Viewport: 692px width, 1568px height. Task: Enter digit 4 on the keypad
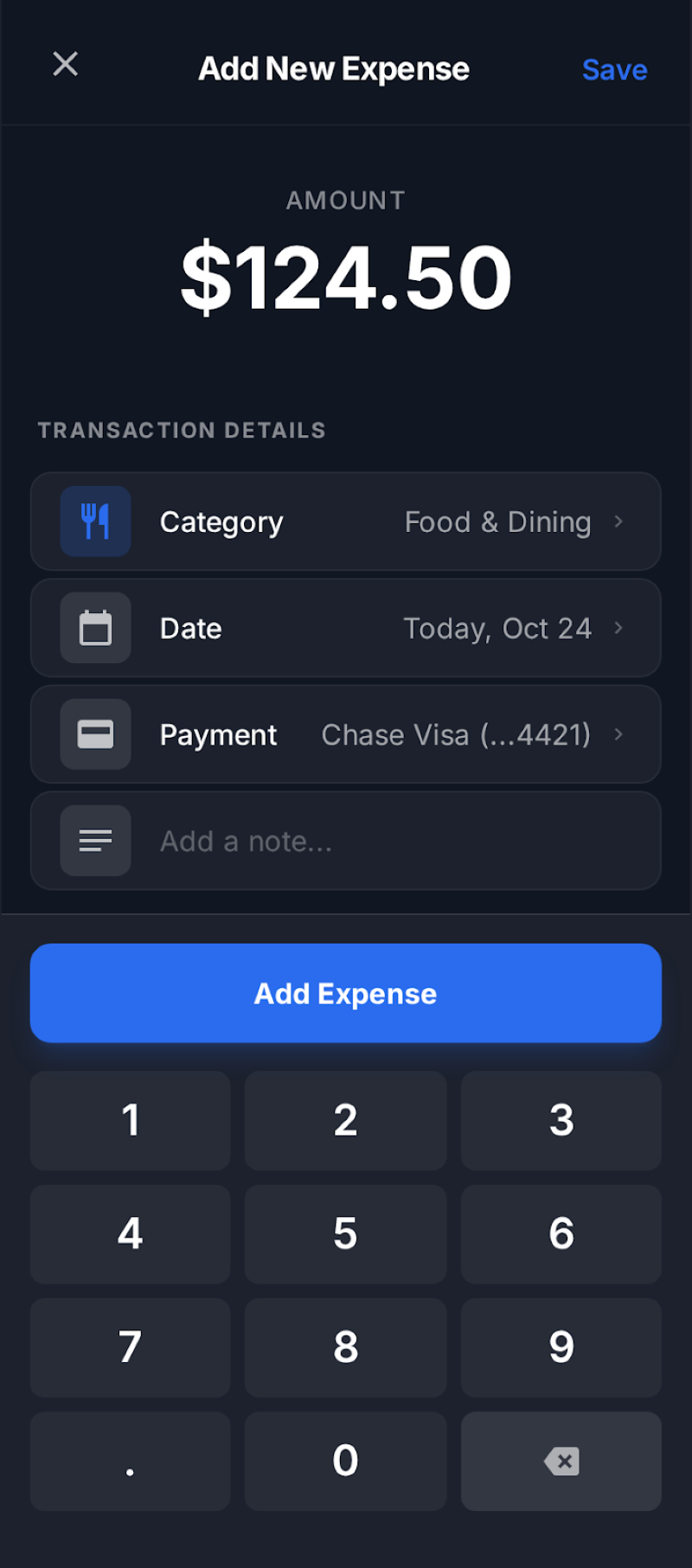[131, 1233]
